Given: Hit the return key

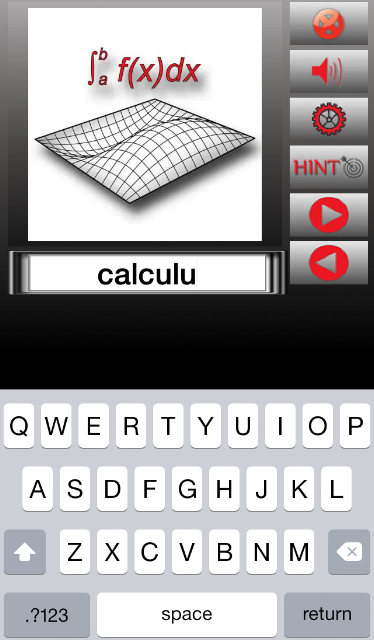Looking at the screenshot, I should (x=327, y=615).
